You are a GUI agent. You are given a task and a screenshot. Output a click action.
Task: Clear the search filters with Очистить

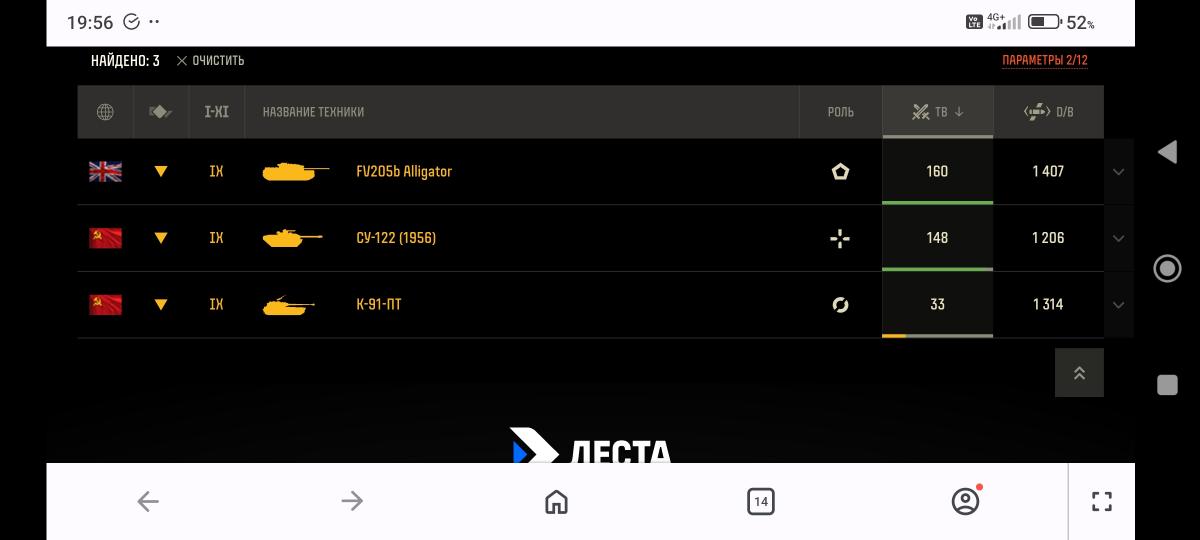coord(210,61)
